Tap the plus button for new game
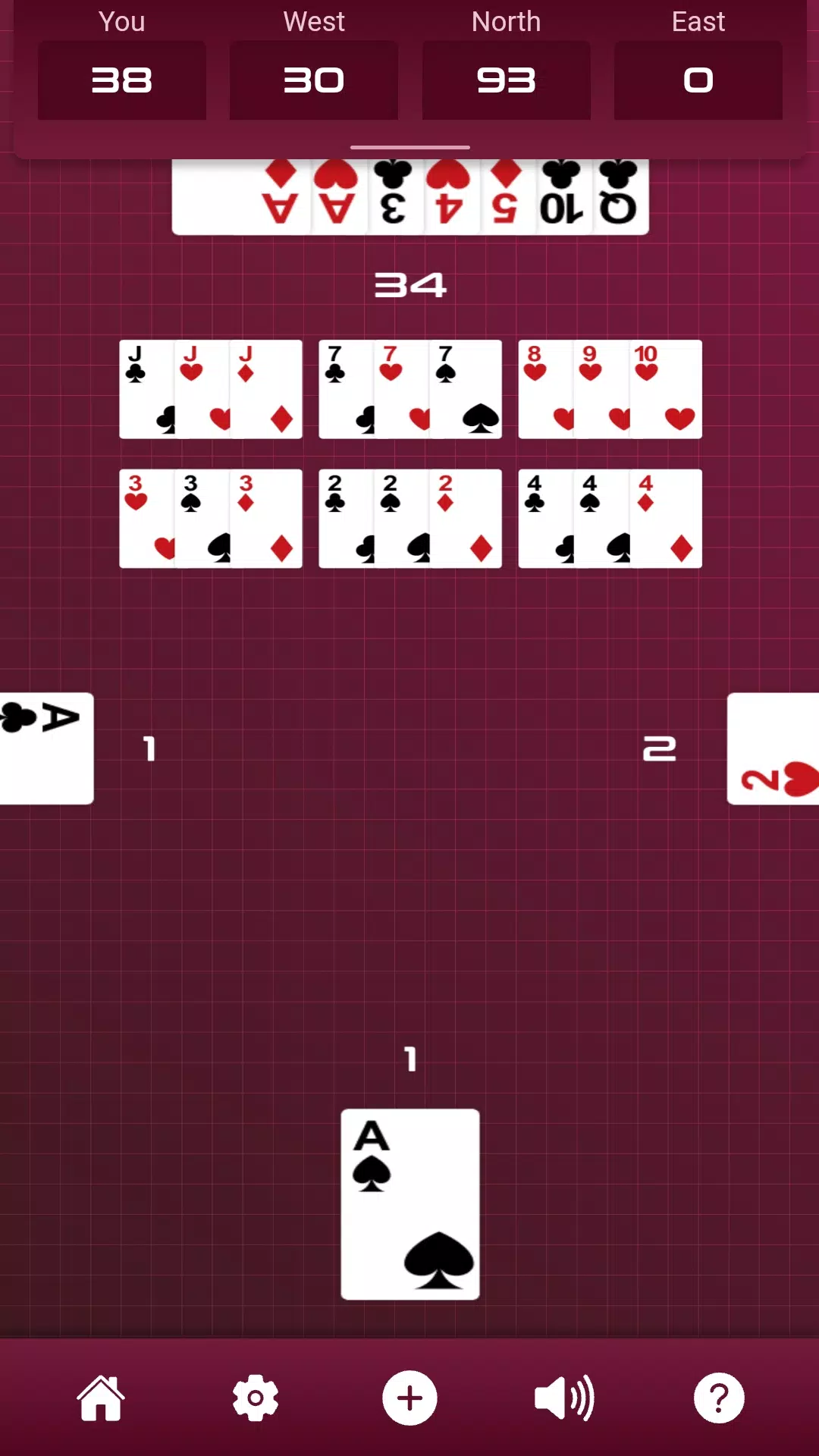 click(x=409, y=1398)
